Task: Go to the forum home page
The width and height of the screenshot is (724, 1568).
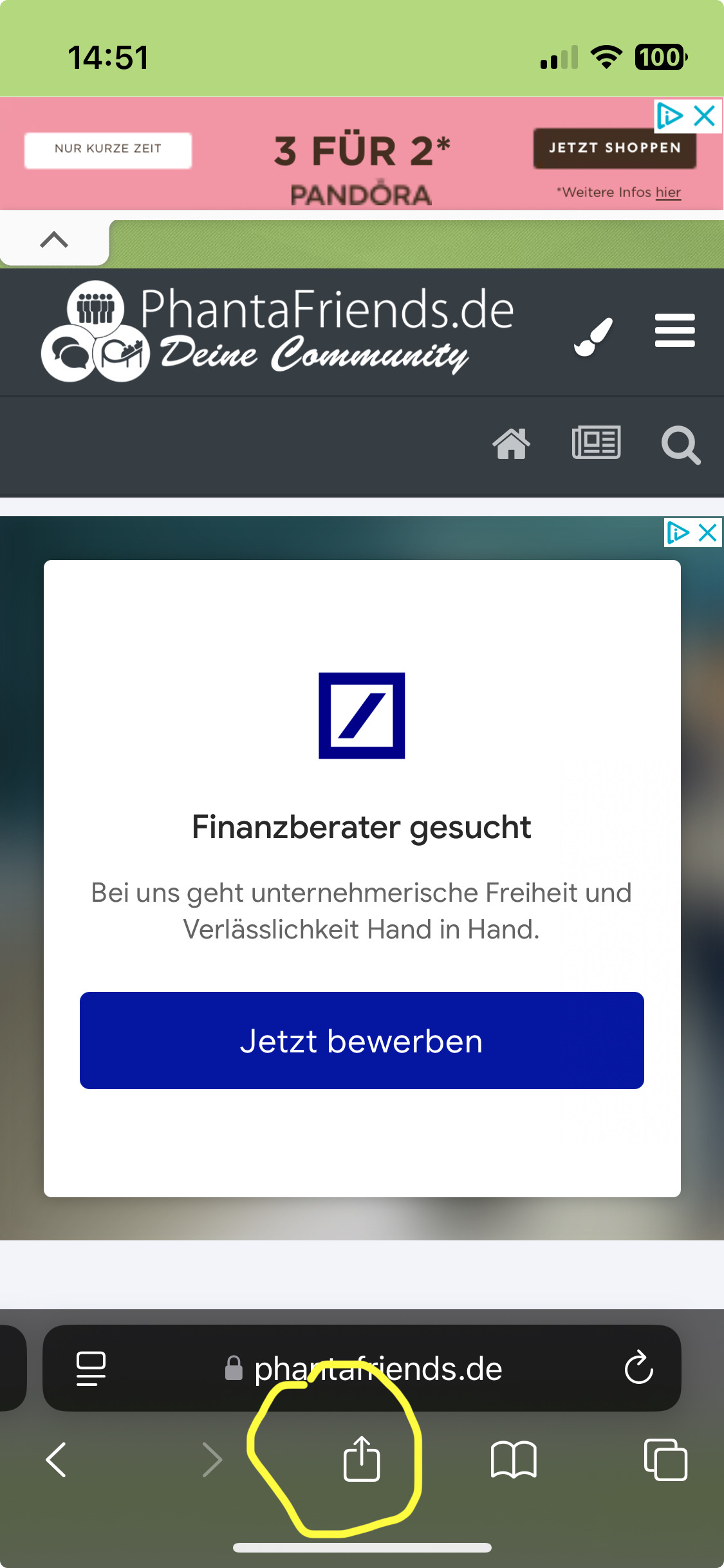Action: 512,443
